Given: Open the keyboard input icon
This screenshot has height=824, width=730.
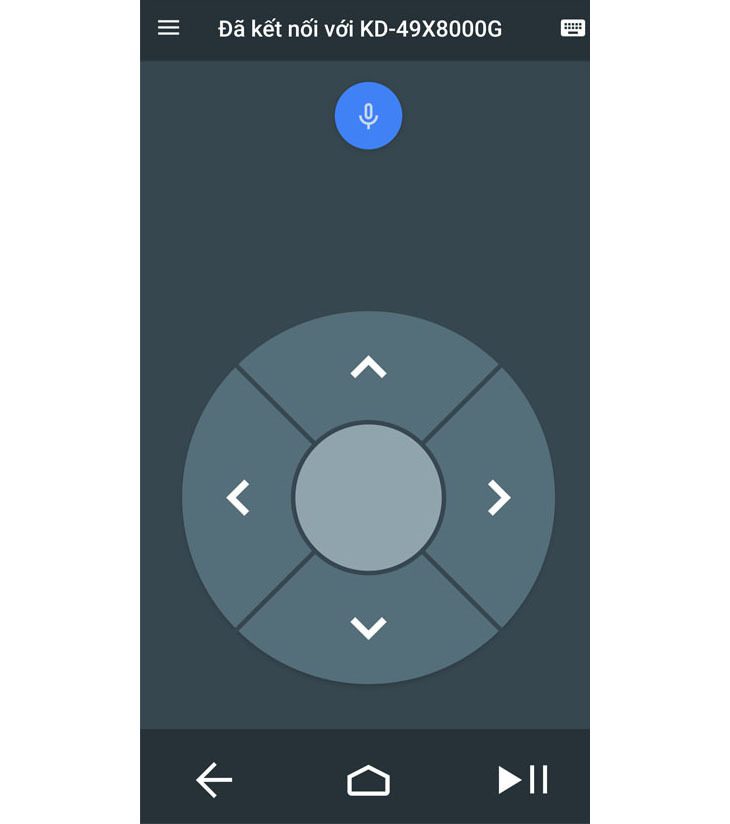Looking at the screenshot, I should (x=572, y=28).
